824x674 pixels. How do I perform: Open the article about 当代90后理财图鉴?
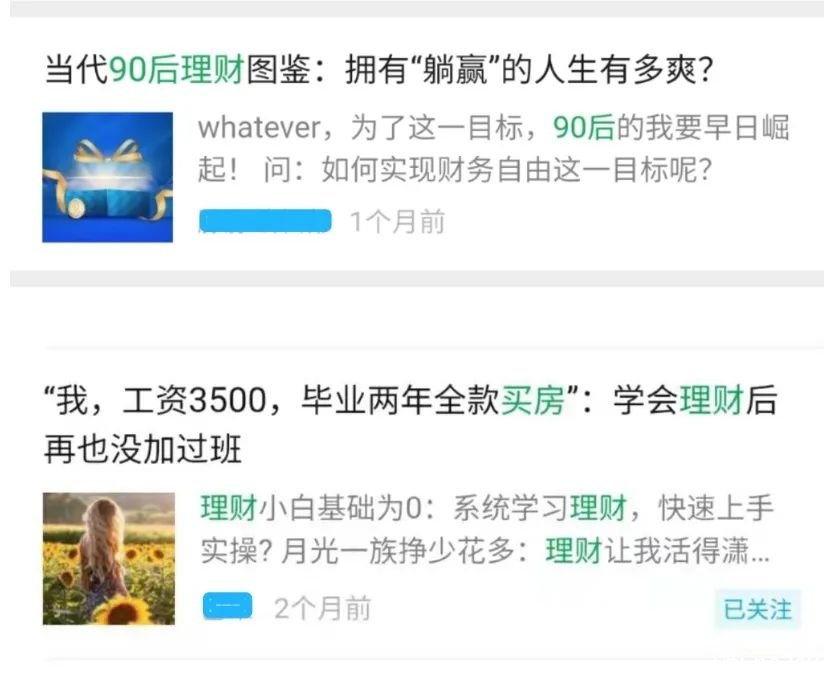[380, 70]
